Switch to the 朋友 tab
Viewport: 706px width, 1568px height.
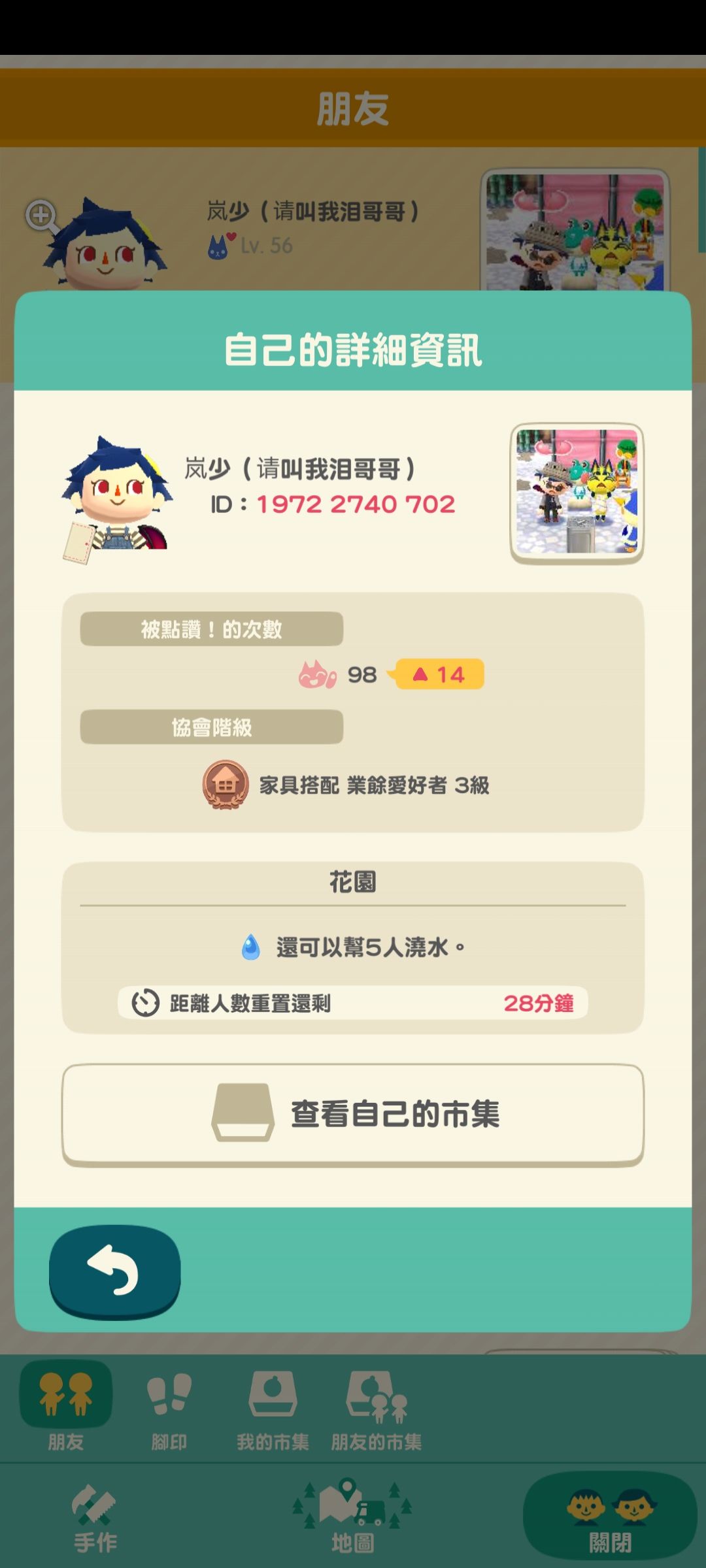click(x=66, y=1405)
